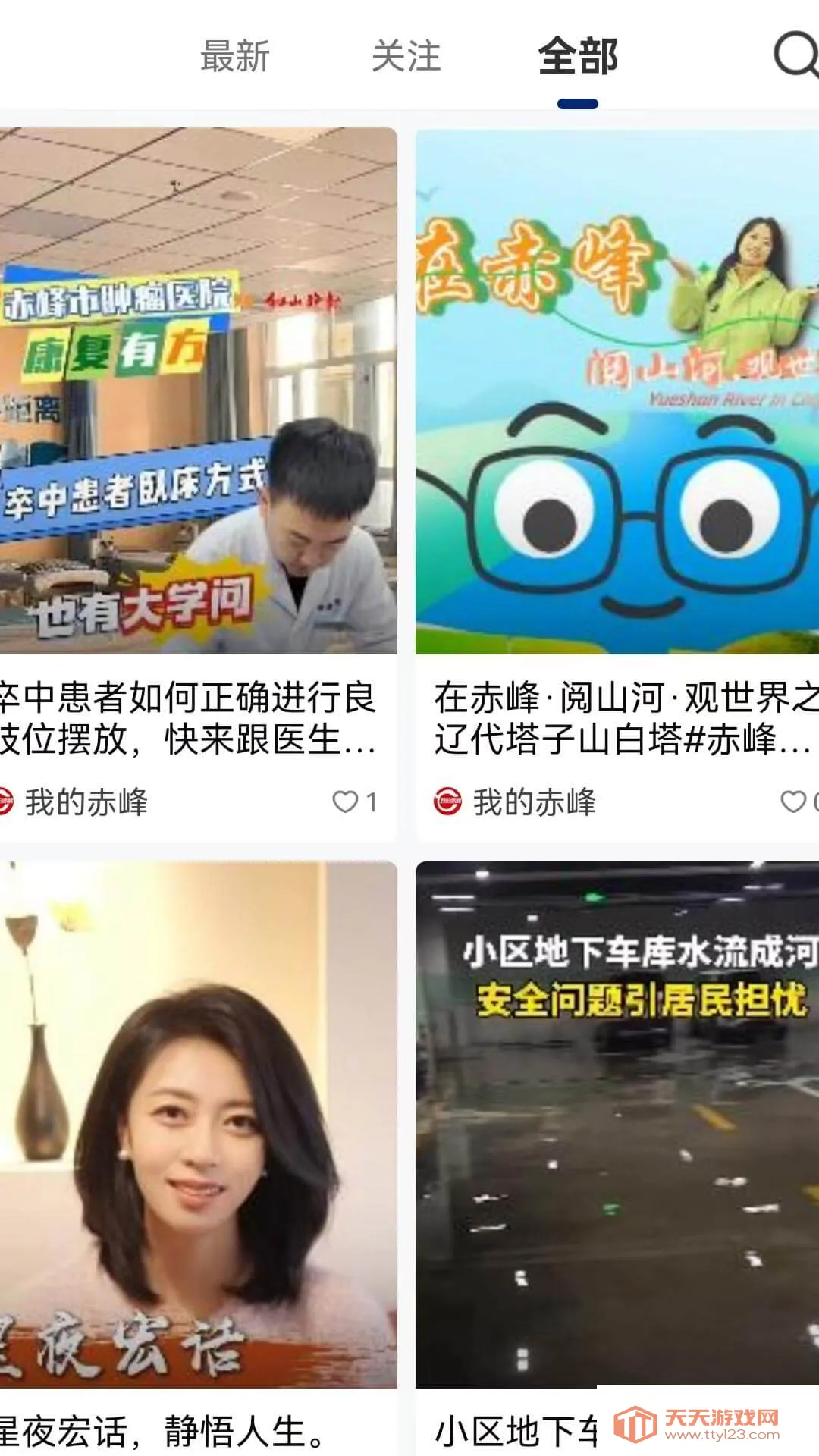This screenshot has width=819, height=1456.
Task: Open the flooded underground garage video thumbnail
Action: (x=614, y=1122)
